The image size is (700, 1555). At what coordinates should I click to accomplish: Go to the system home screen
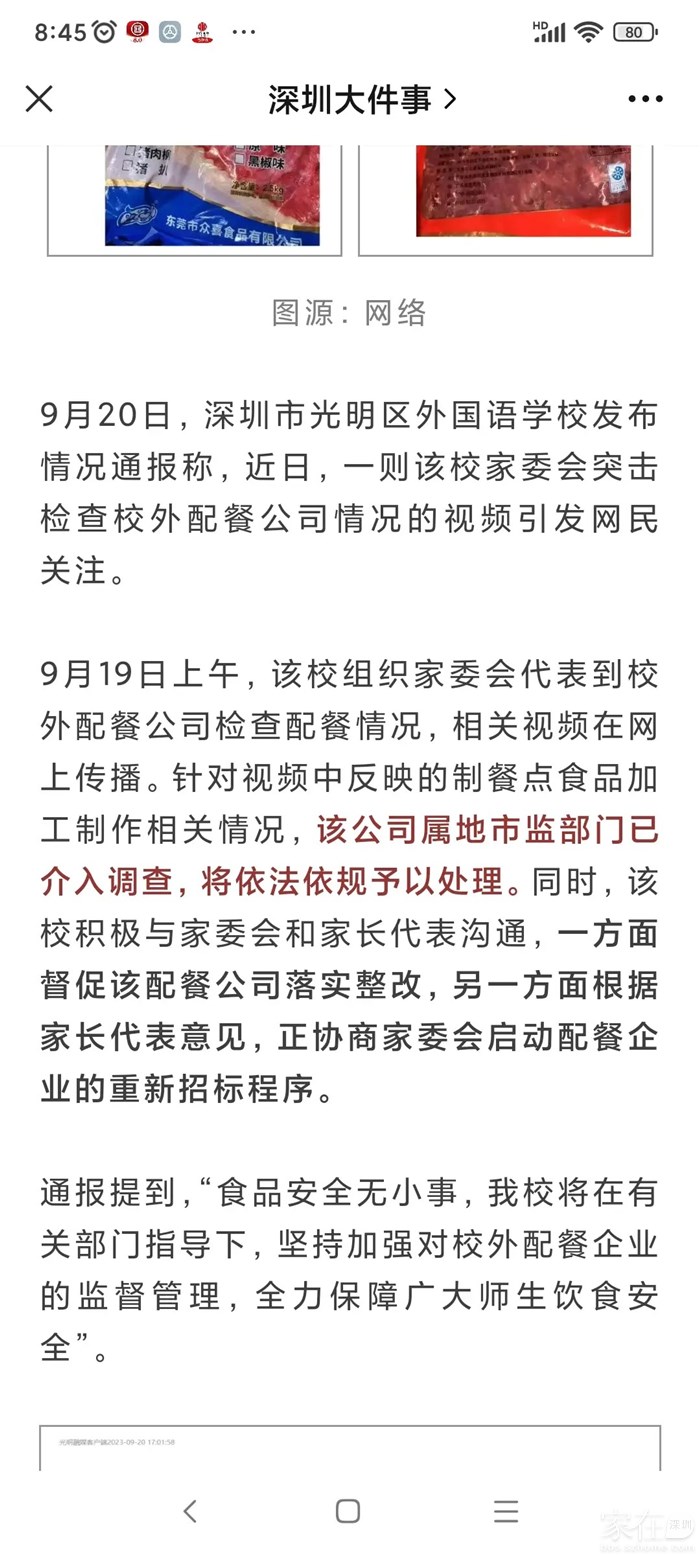(348, 1511)
